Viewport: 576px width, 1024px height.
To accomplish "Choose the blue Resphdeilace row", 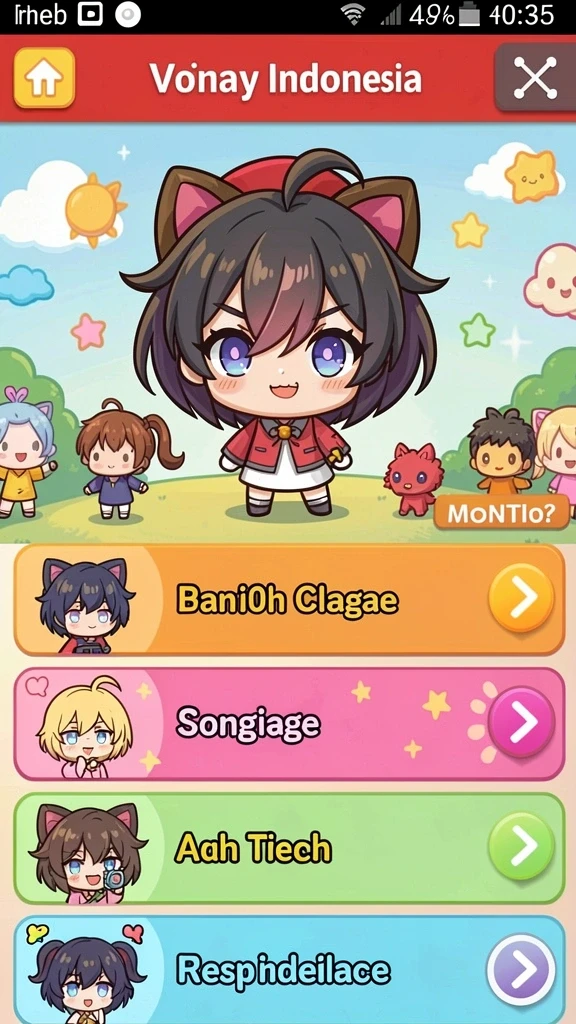I will coord(289,970).
